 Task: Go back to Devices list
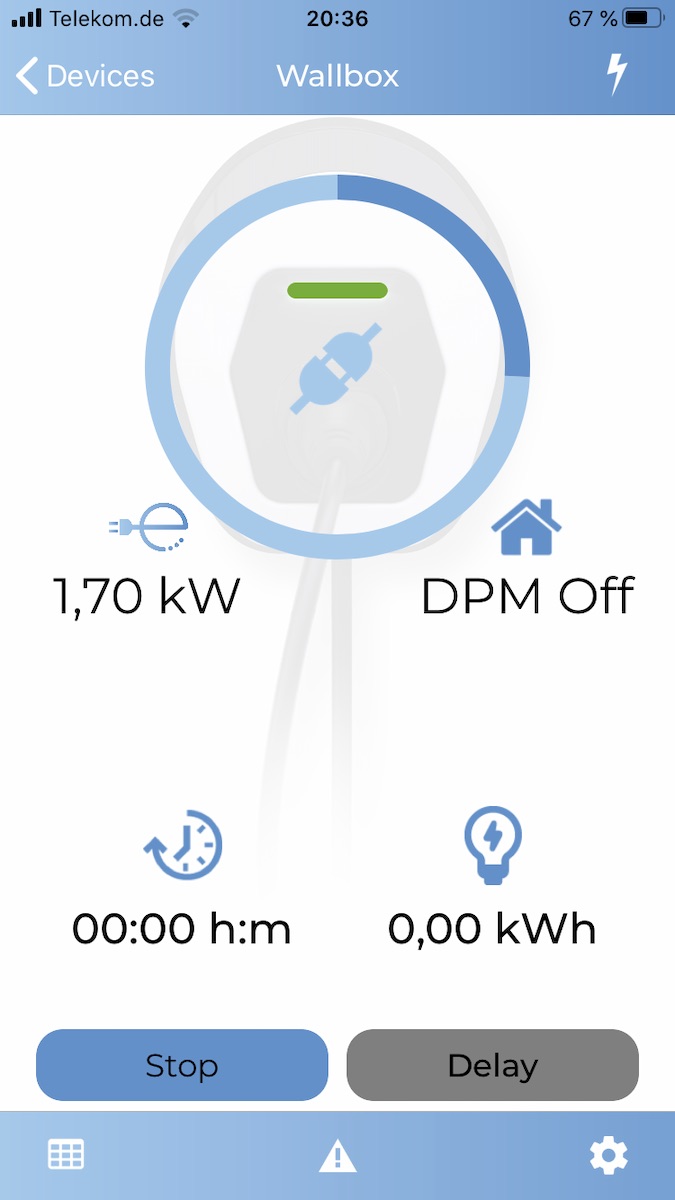click(85, 76)
